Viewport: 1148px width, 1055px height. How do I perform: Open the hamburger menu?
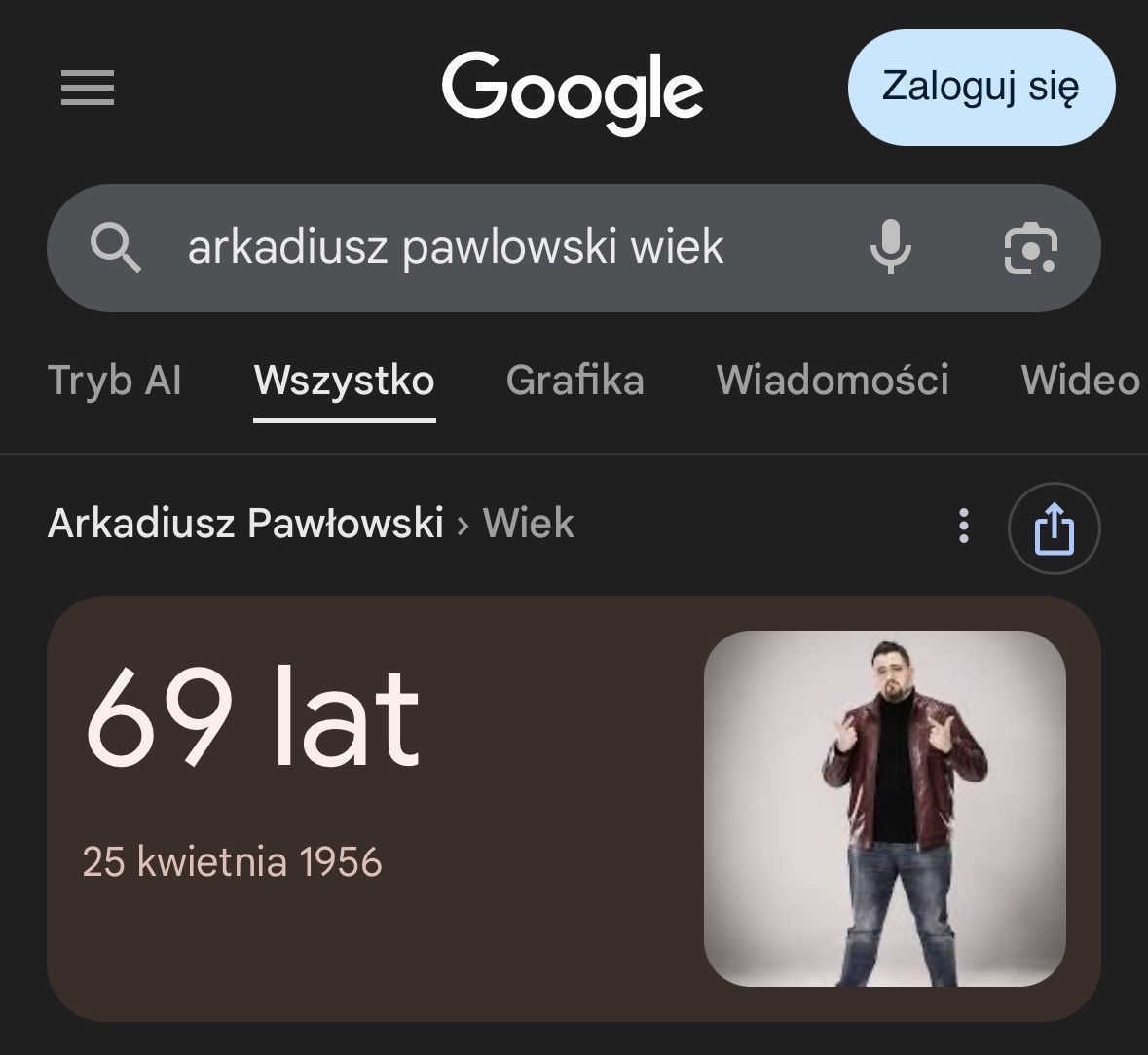pyautogui.click(x=88, y=88)
